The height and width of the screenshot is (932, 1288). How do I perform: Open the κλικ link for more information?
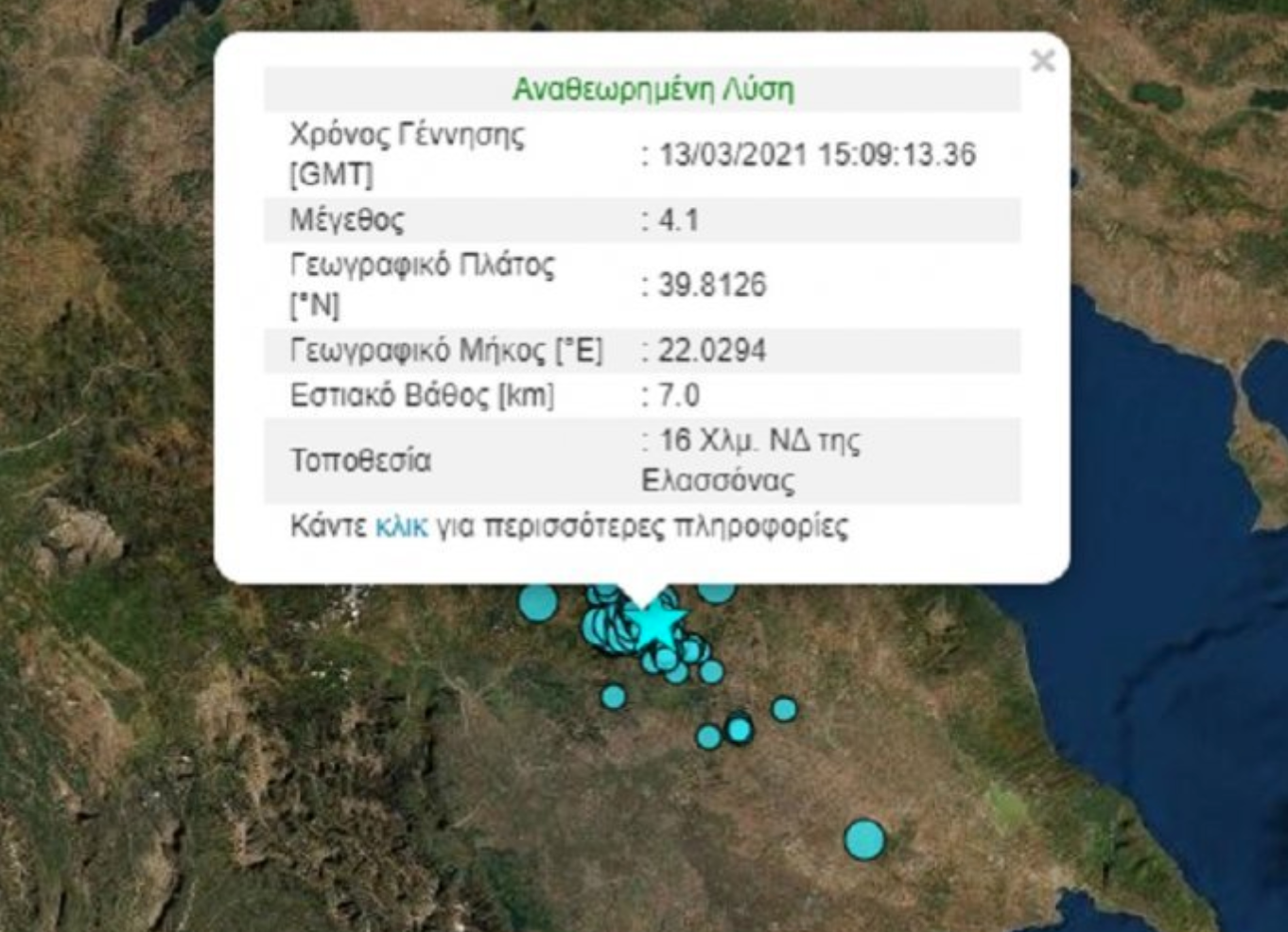[401, 526]
